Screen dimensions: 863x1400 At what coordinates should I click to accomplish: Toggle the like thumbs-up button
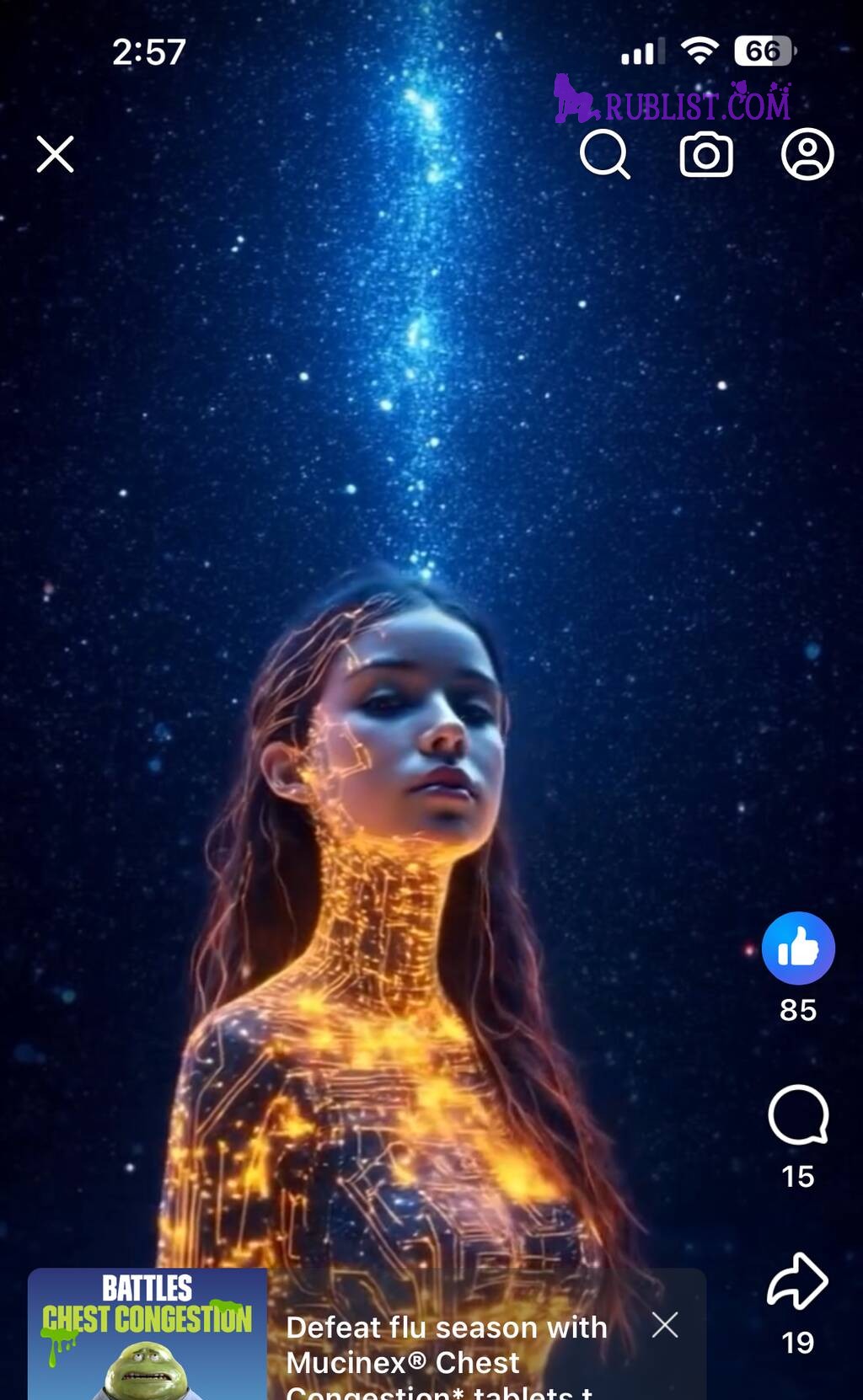(798, 948)
